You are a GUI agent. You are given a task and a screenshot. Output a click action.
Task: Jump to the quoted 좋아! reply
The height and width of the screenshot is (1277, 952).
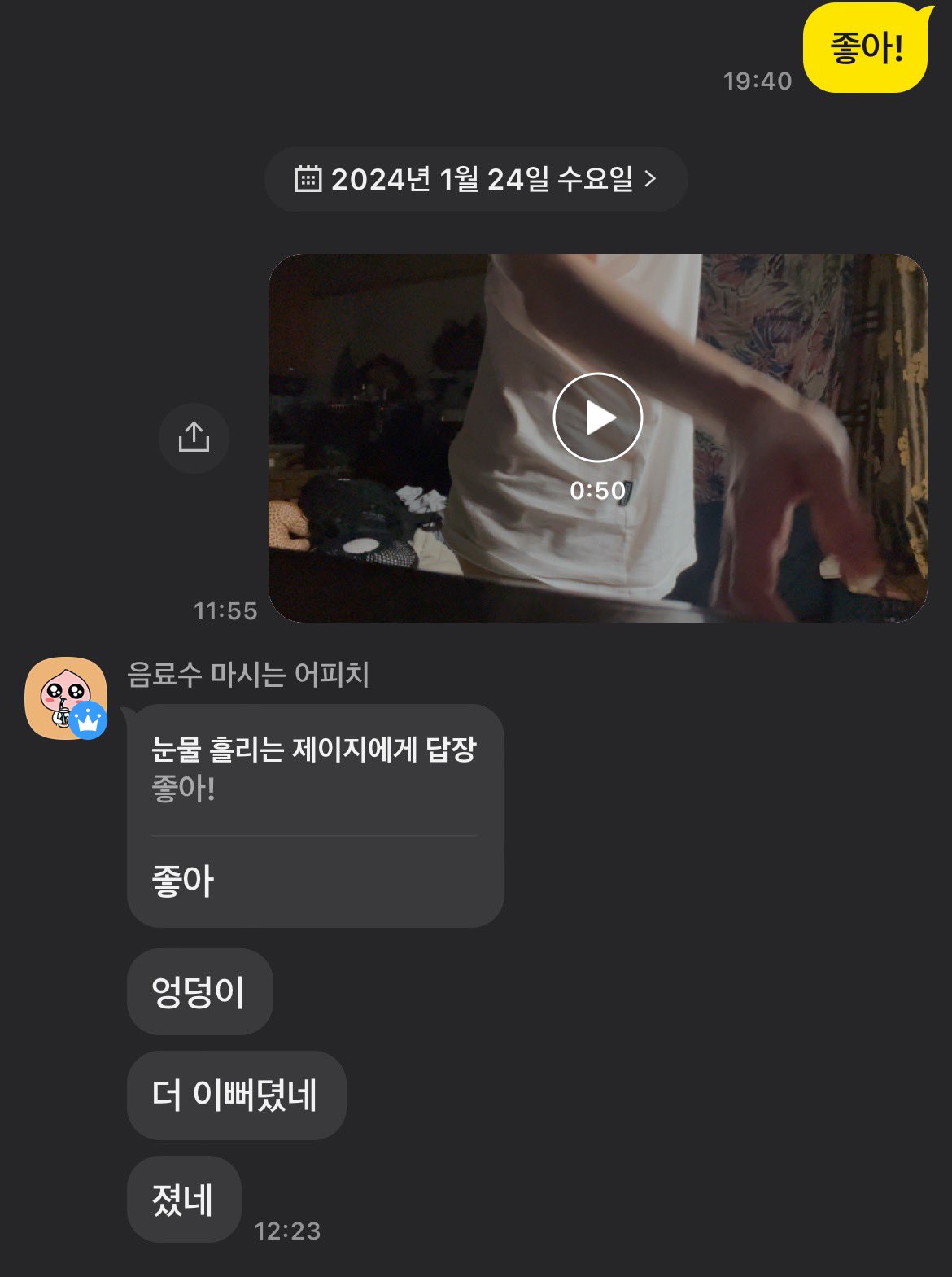[313, 768]
